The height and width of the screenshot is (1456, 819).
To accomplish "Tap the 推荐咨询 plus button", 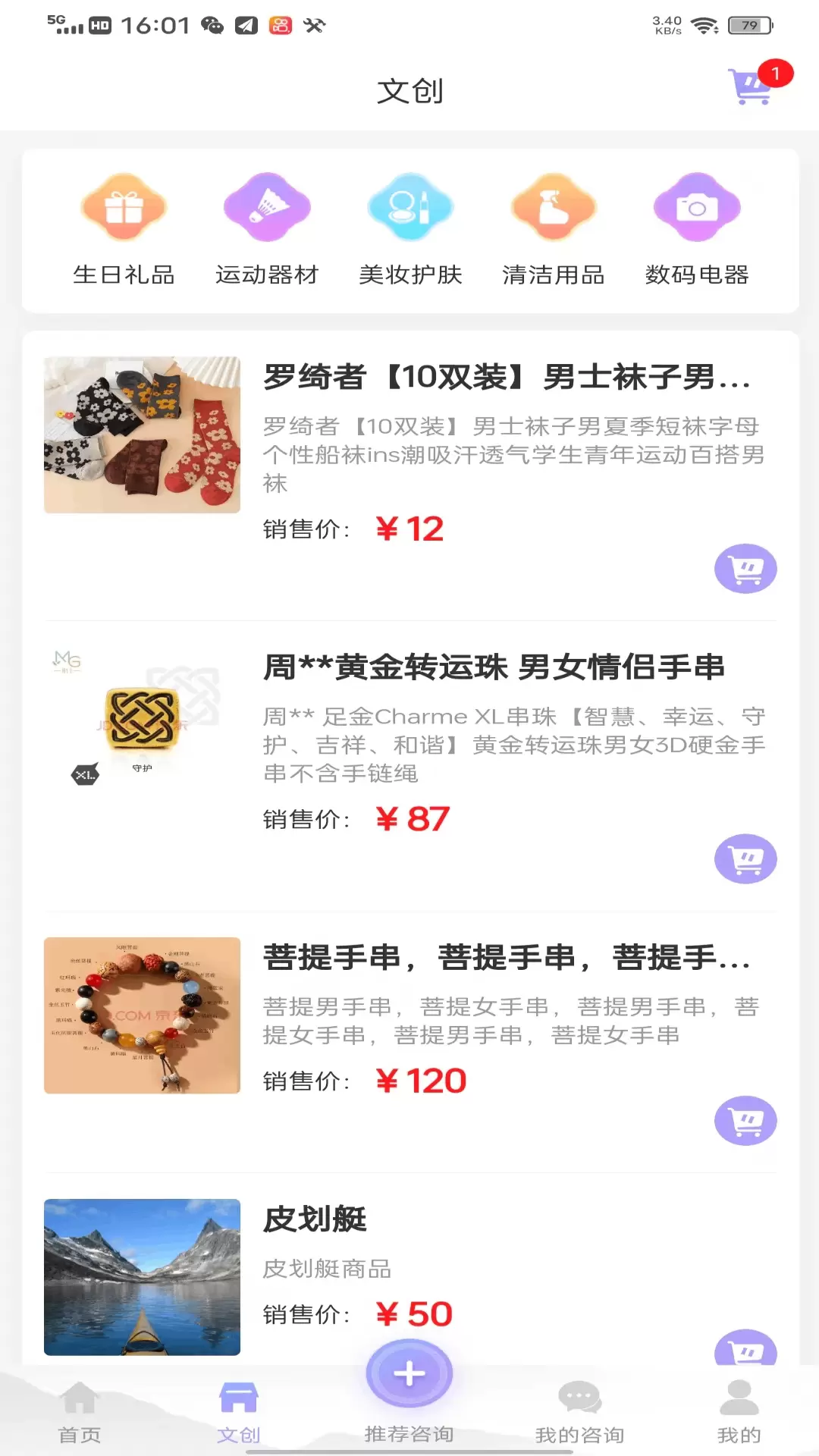I will (x=409, y=1374).
